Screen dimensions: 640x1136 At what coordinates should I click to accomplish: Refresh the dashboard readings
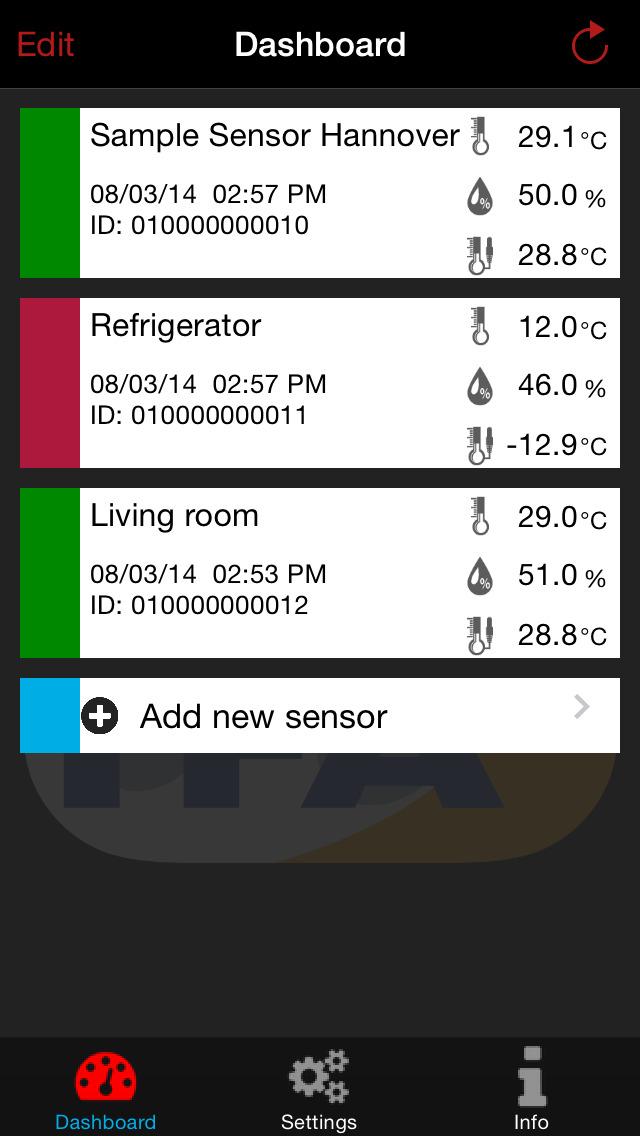[x=589, y=43]
